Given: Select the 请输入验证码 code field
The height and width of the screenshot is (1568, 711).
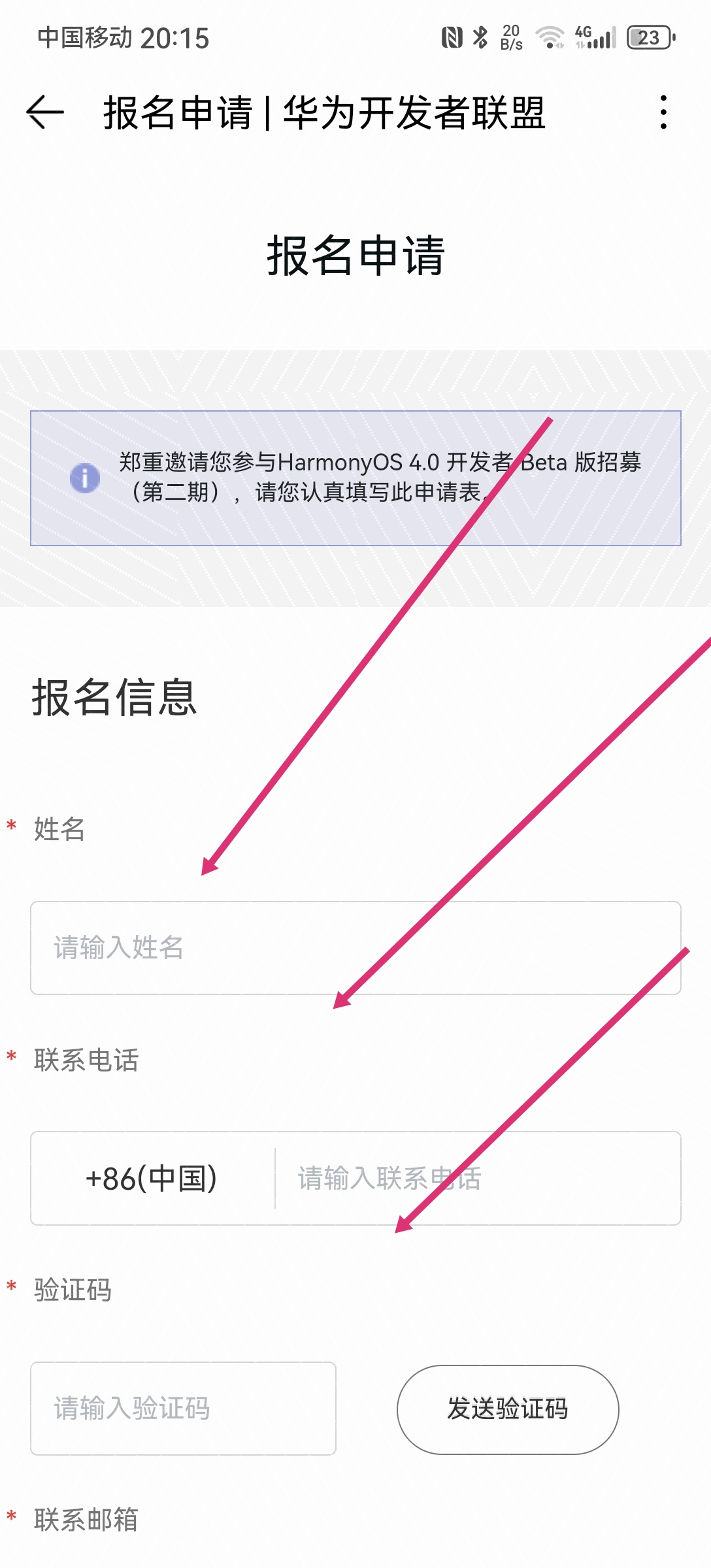Looking at the screenshot, I should [x=183, y=1409].
